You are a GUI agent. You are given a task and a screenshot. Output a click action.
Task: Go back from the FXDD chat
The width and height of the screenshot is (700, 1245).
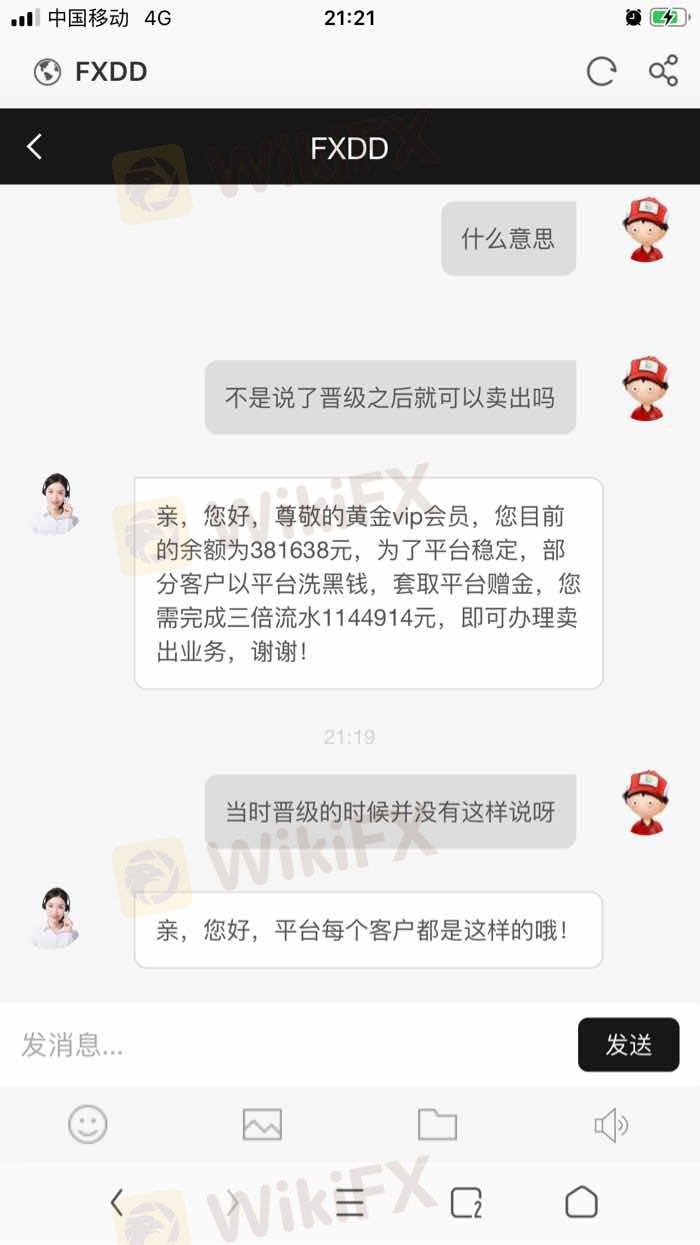[x=35, y=147]
